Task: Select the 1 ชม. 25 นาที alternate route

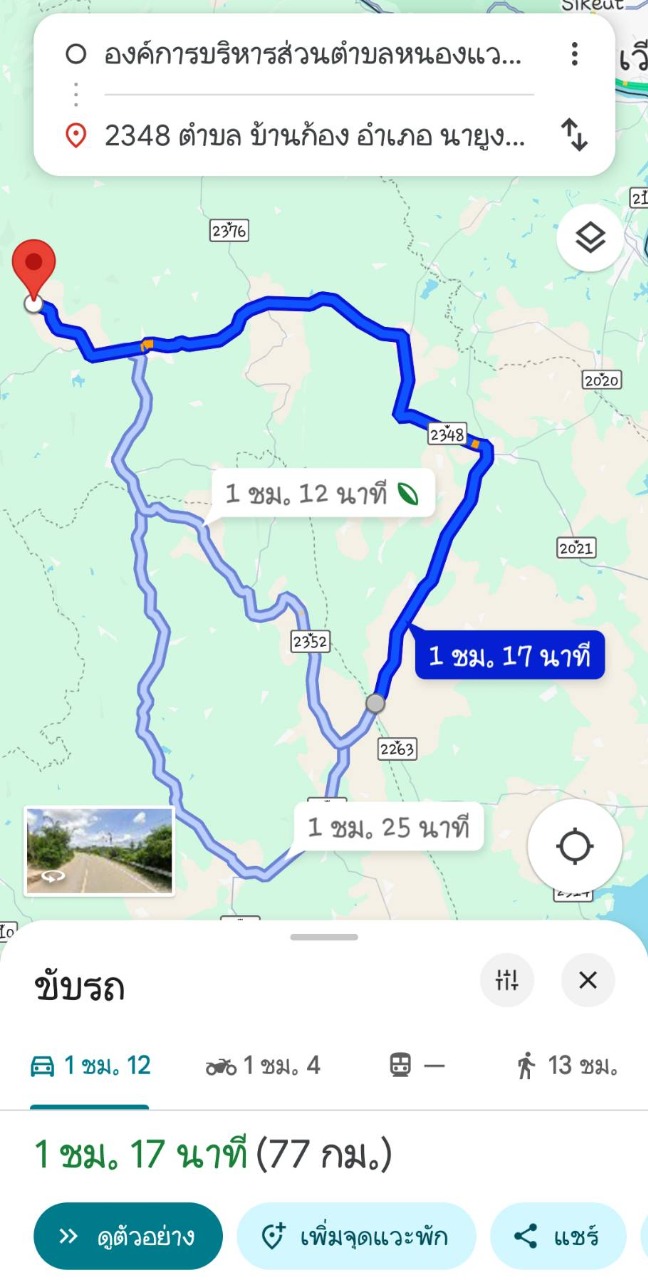Action: (x=390, y=828)
